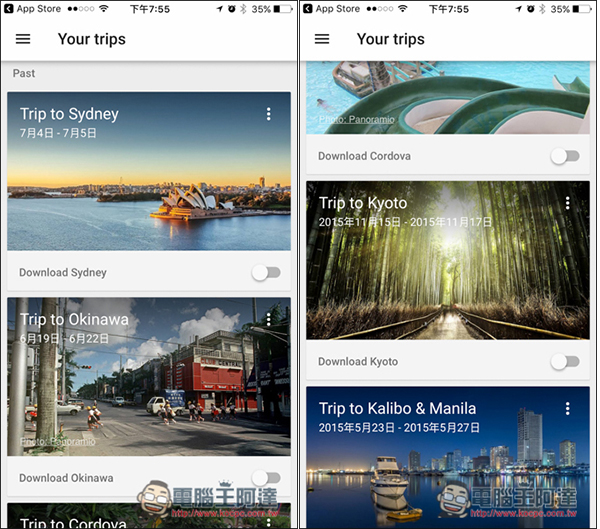Open overflow menu on Okinawa trip

pyautogui.click(x=268, y=319)
